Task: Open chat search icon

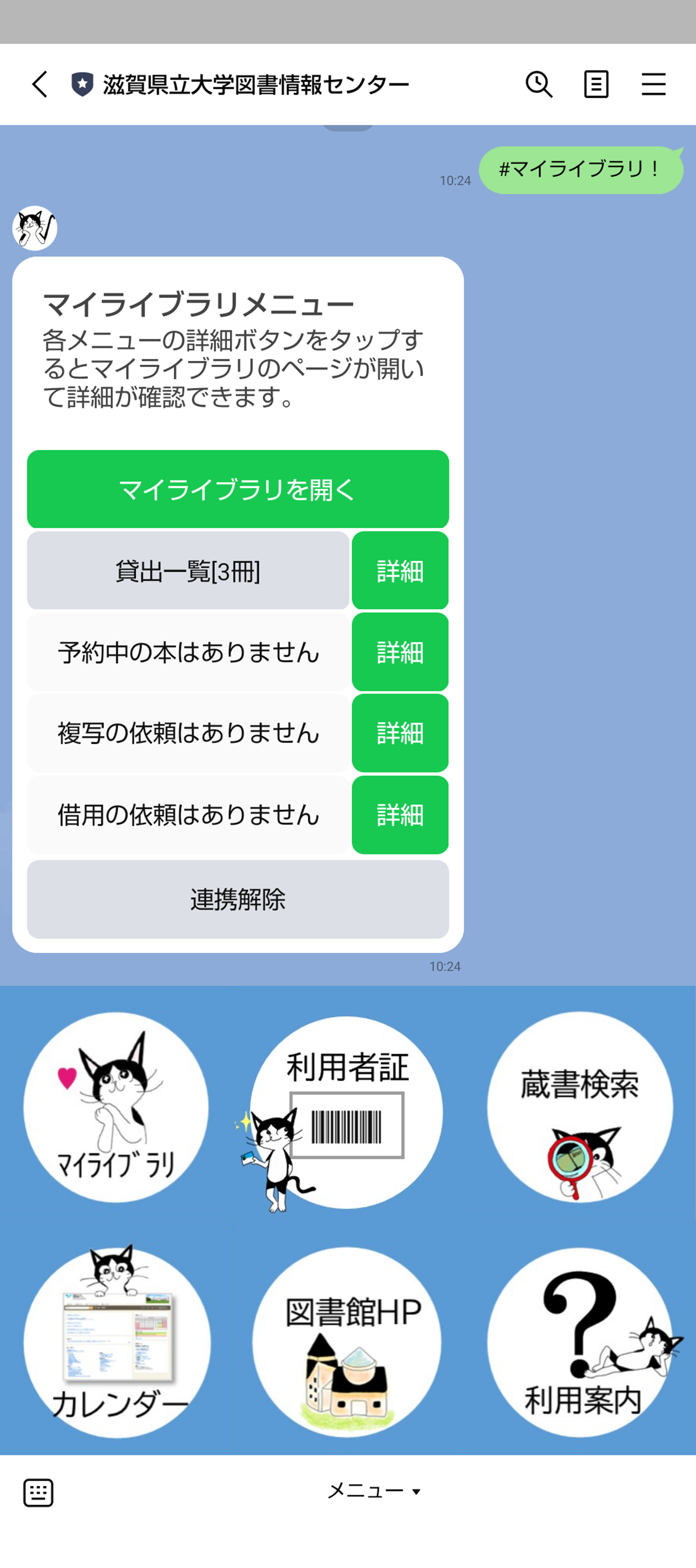Action: point(539,84)
